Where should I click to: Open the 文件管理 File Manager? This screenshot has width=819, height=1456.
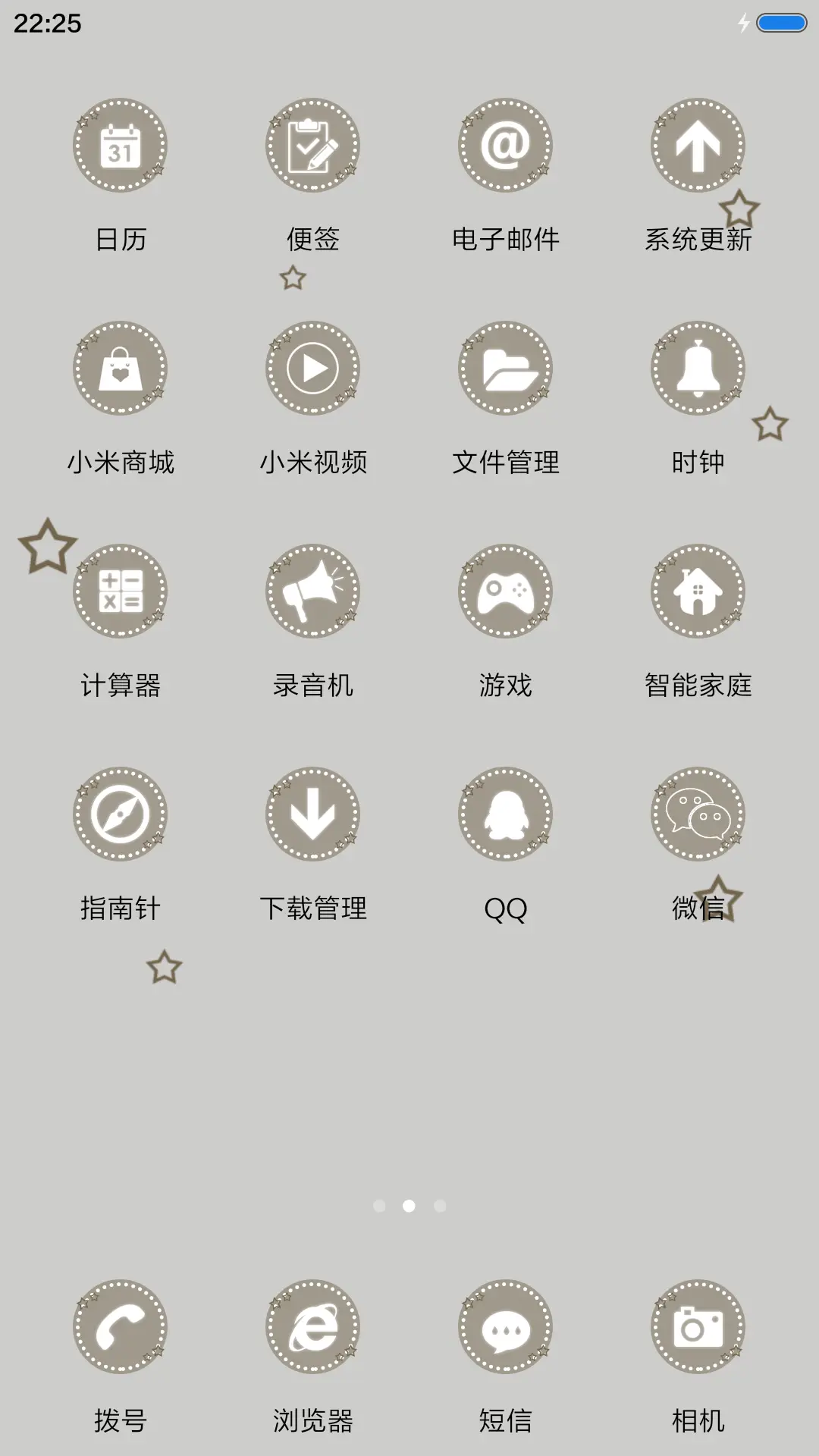tap(505, 368)
